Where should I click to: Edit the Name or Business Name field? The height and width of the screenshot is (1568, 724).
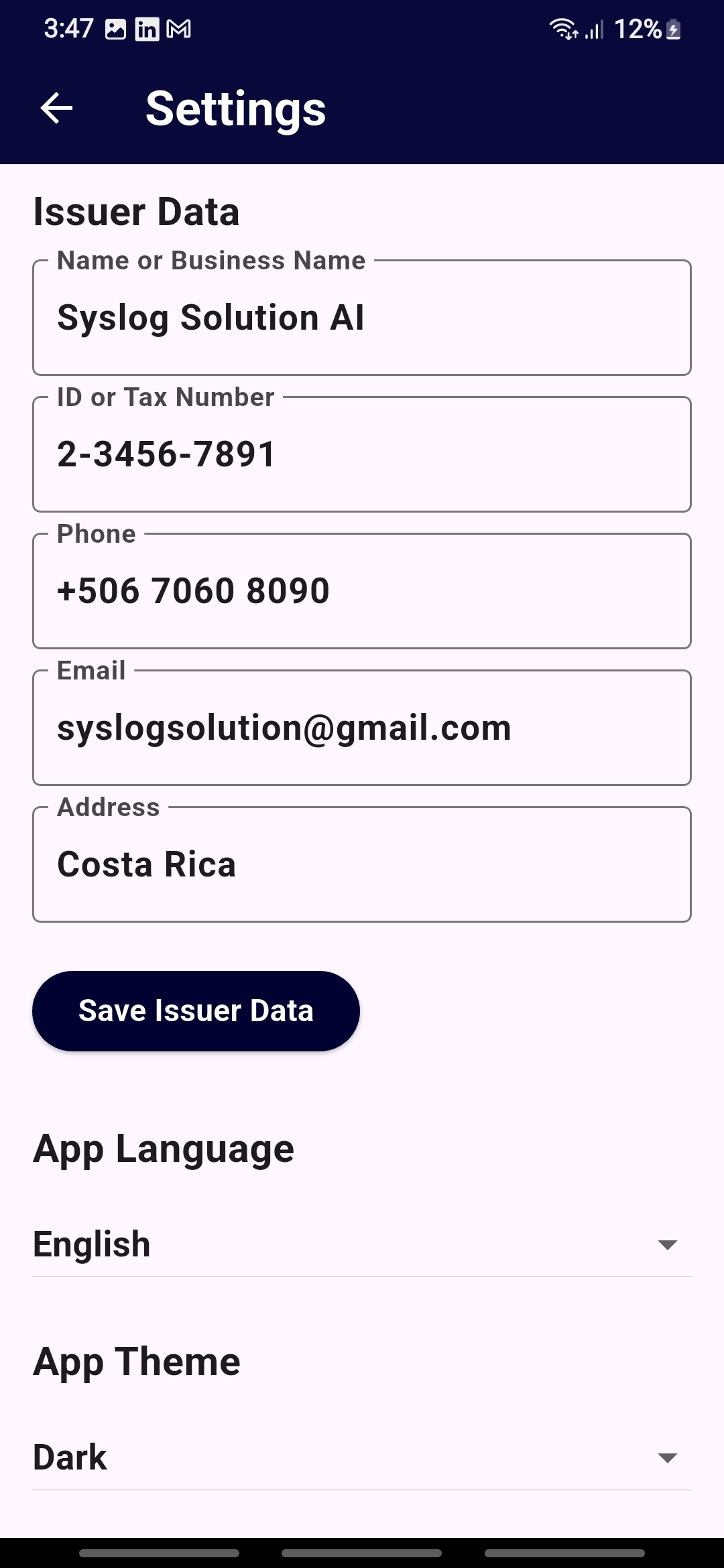coord(362,318)
